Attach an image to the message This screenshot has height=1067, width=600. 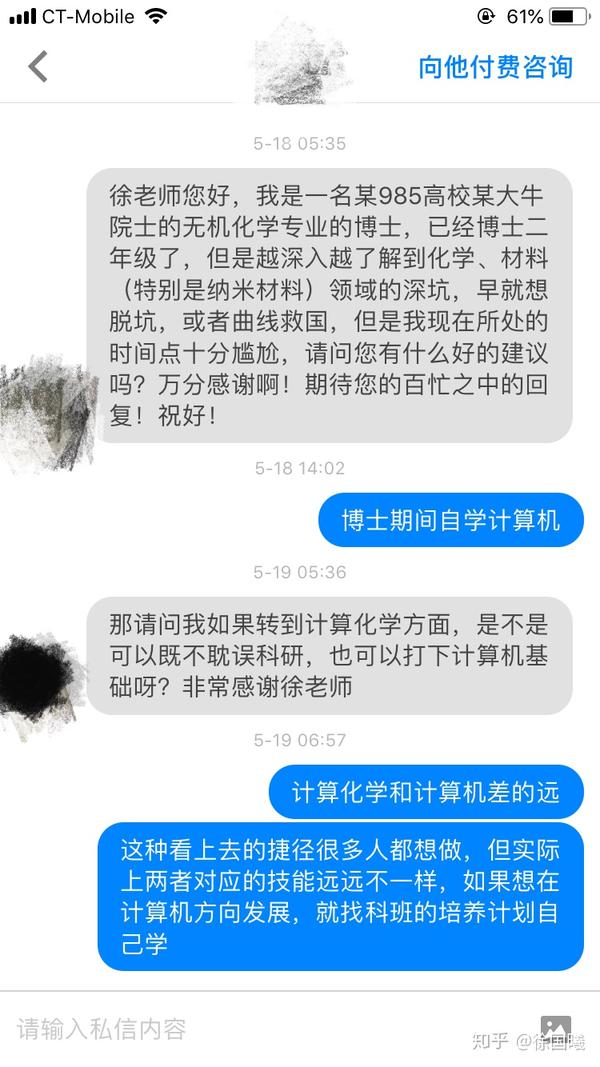coord(556,1028)
